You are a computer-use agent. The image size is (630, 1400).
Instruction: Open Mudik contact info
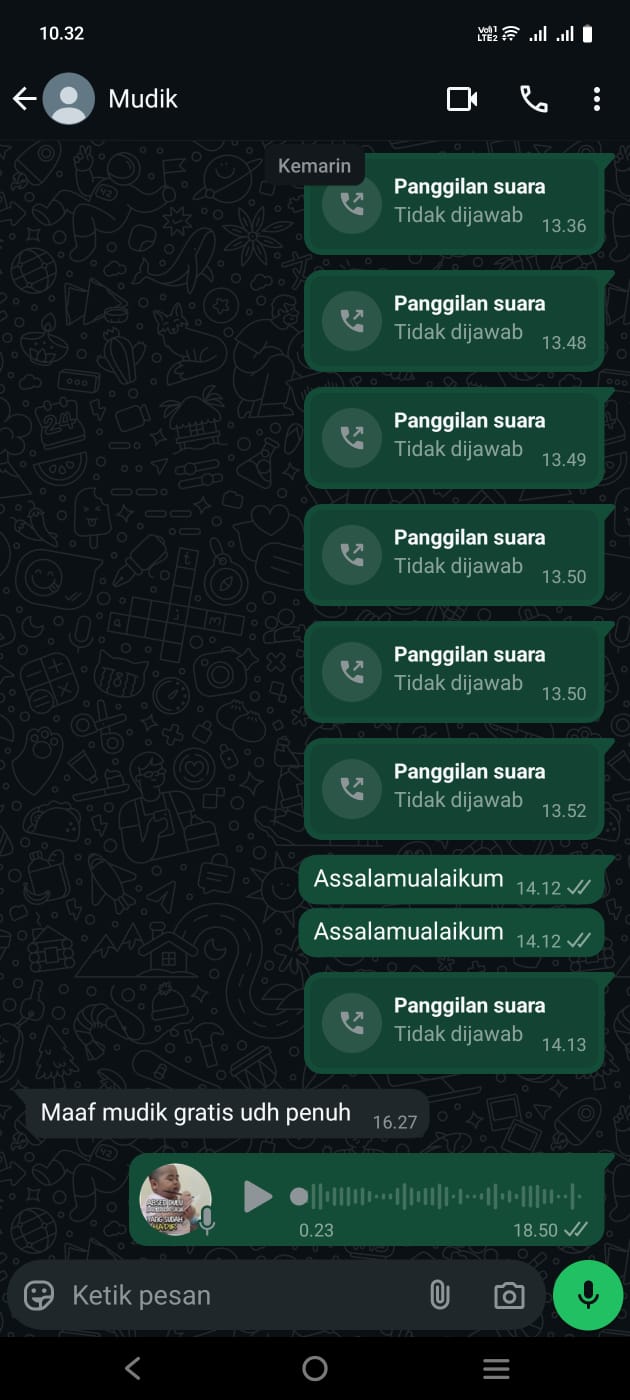tap(143, 98)
